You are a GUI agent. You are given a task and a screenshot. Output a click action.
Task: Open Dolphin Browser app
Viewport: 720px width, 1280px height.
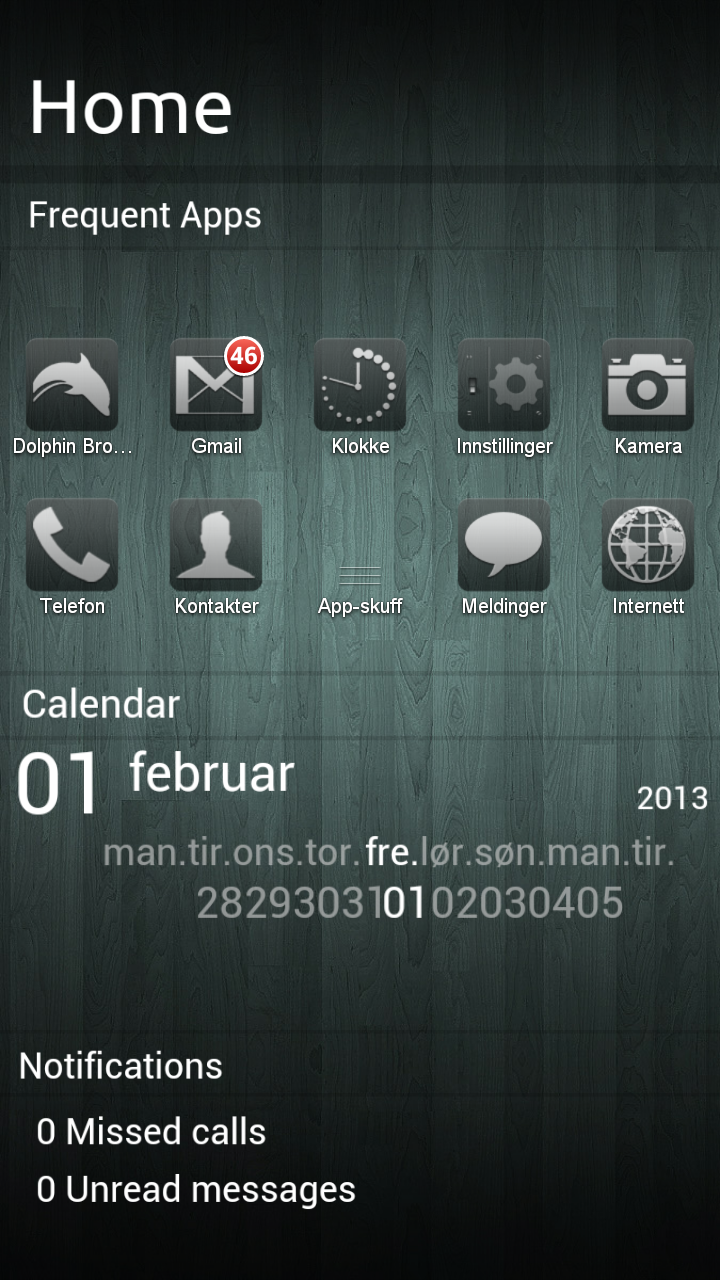72,397
